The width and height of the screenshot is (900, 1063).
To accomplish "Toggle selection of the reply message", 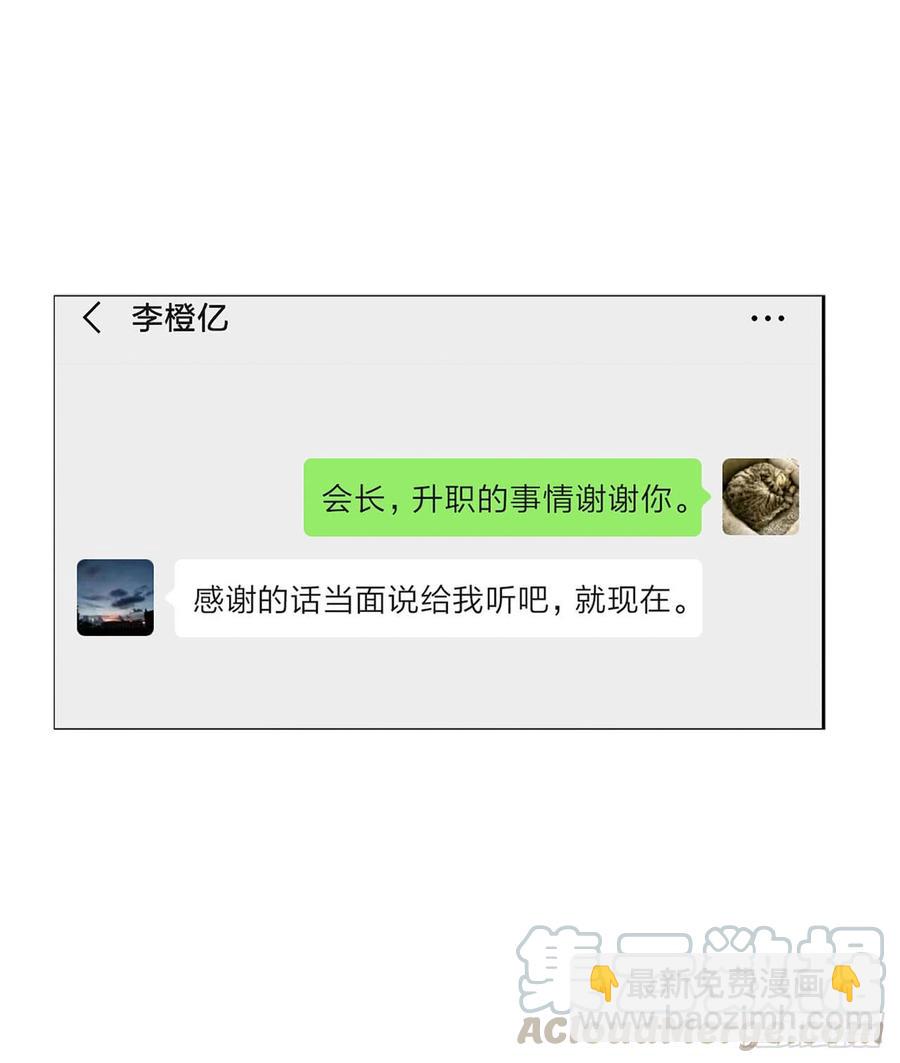I will coord(438,600).
